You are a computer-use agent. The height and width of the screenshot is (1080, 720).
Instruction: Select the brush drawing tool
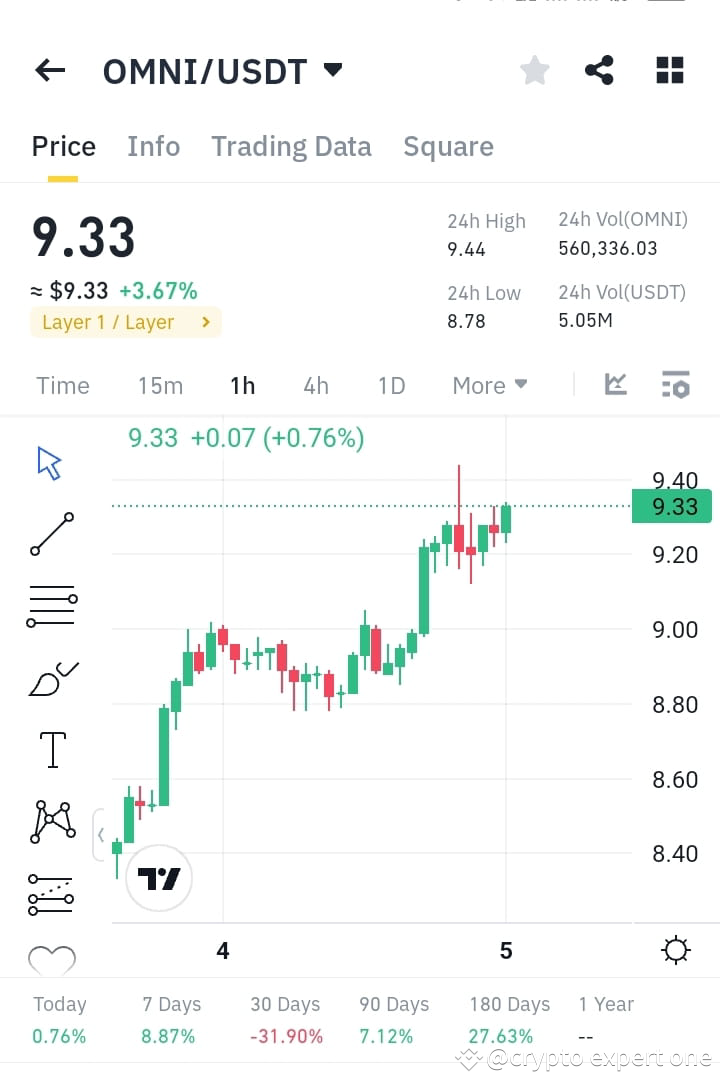click(51, 677)
